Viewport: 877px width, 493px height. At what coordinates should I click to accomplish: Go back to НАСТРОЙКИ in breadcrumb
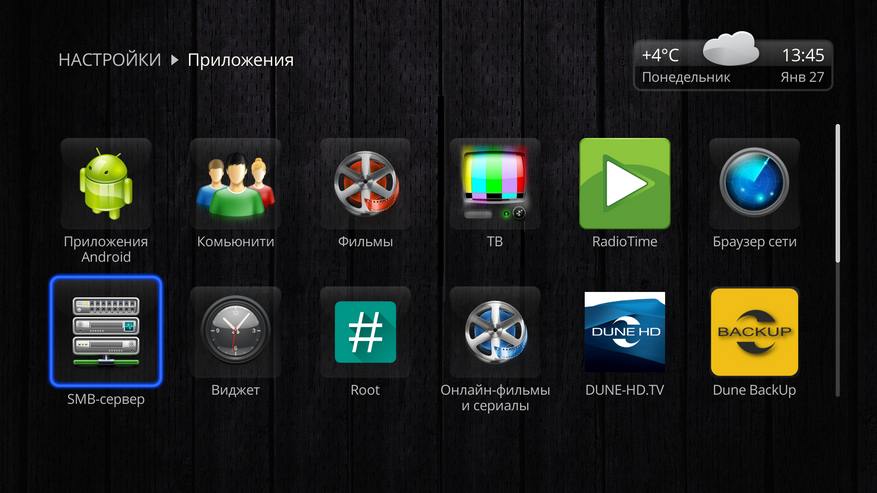point(109,60)
